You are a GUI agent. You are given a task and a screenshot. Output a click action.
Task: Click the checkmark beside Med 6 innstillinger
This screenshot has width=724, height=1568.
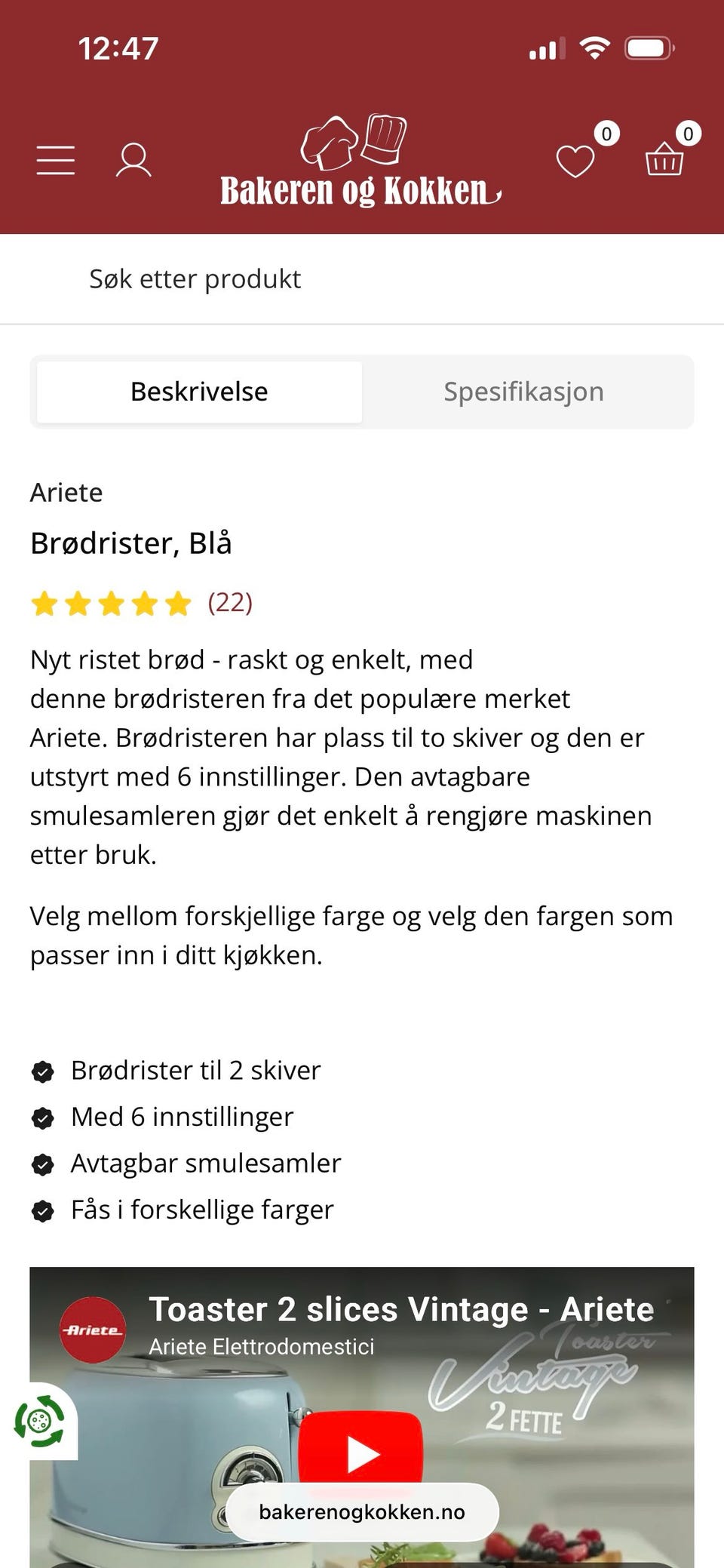click(x=43, y=1117)
